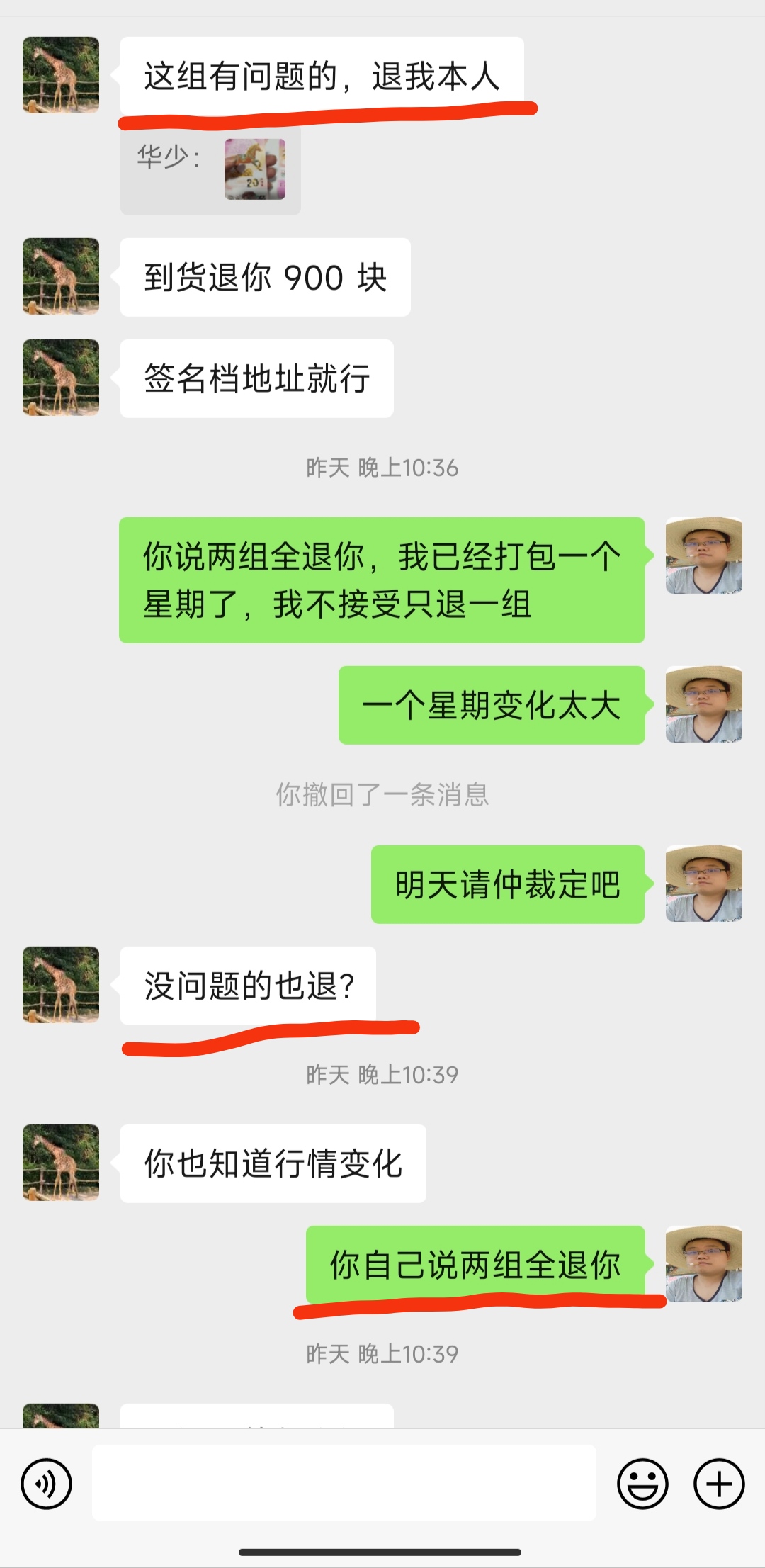Switch to voice message input
This screenshot has height=1568, width=765.
[x=47, y=1484]
